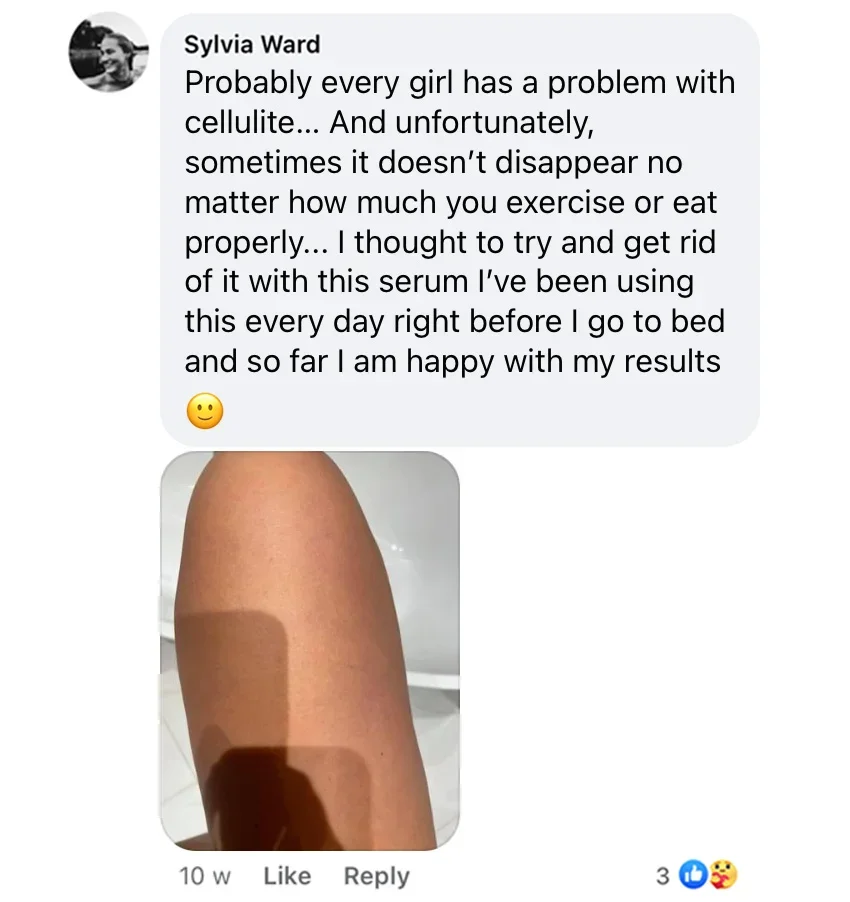Open Sylvia Ward's profile picture
This screenshot has height=902, width=850.
point(109,54)
